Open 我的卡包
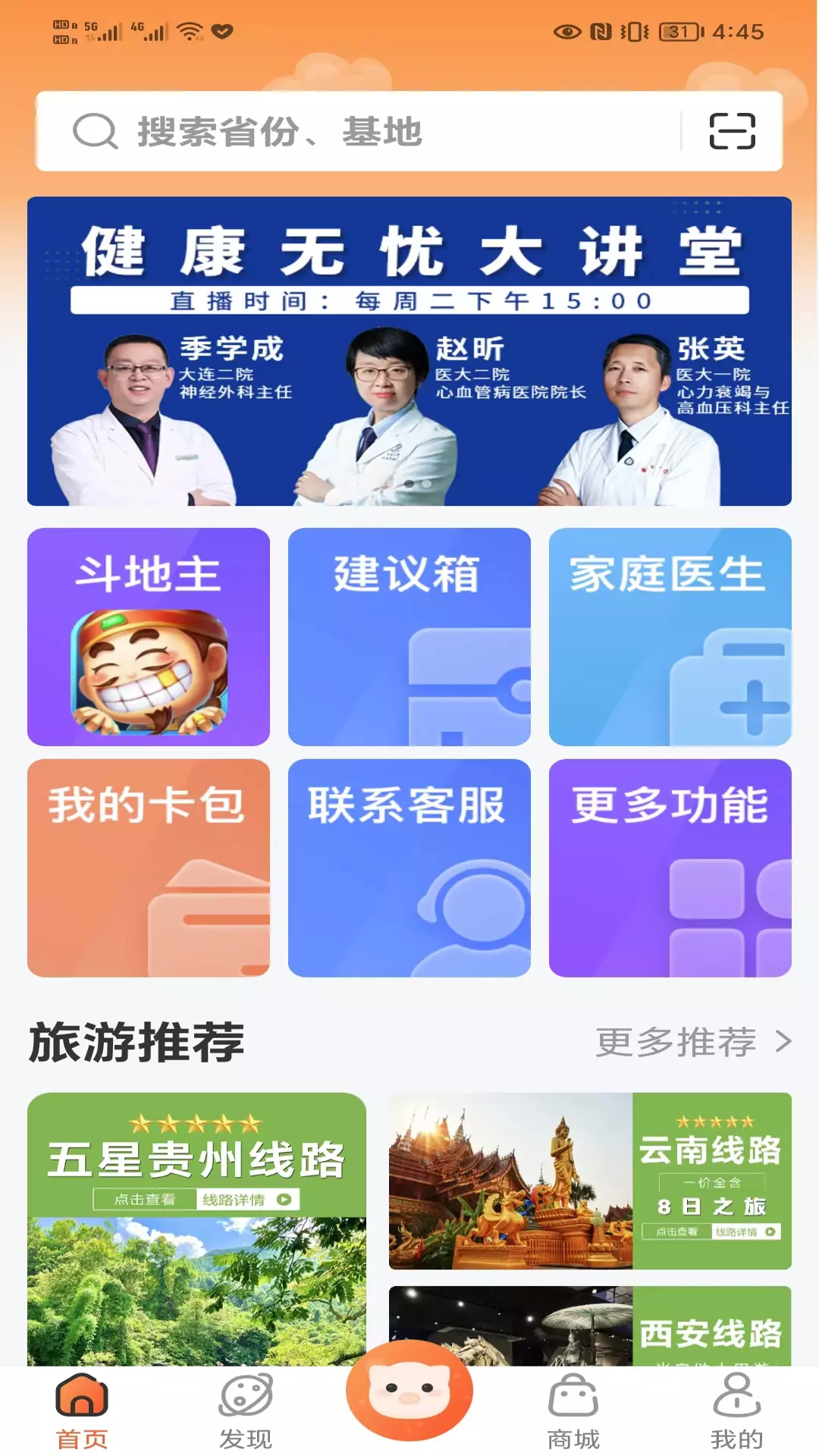 click(149, 868)
